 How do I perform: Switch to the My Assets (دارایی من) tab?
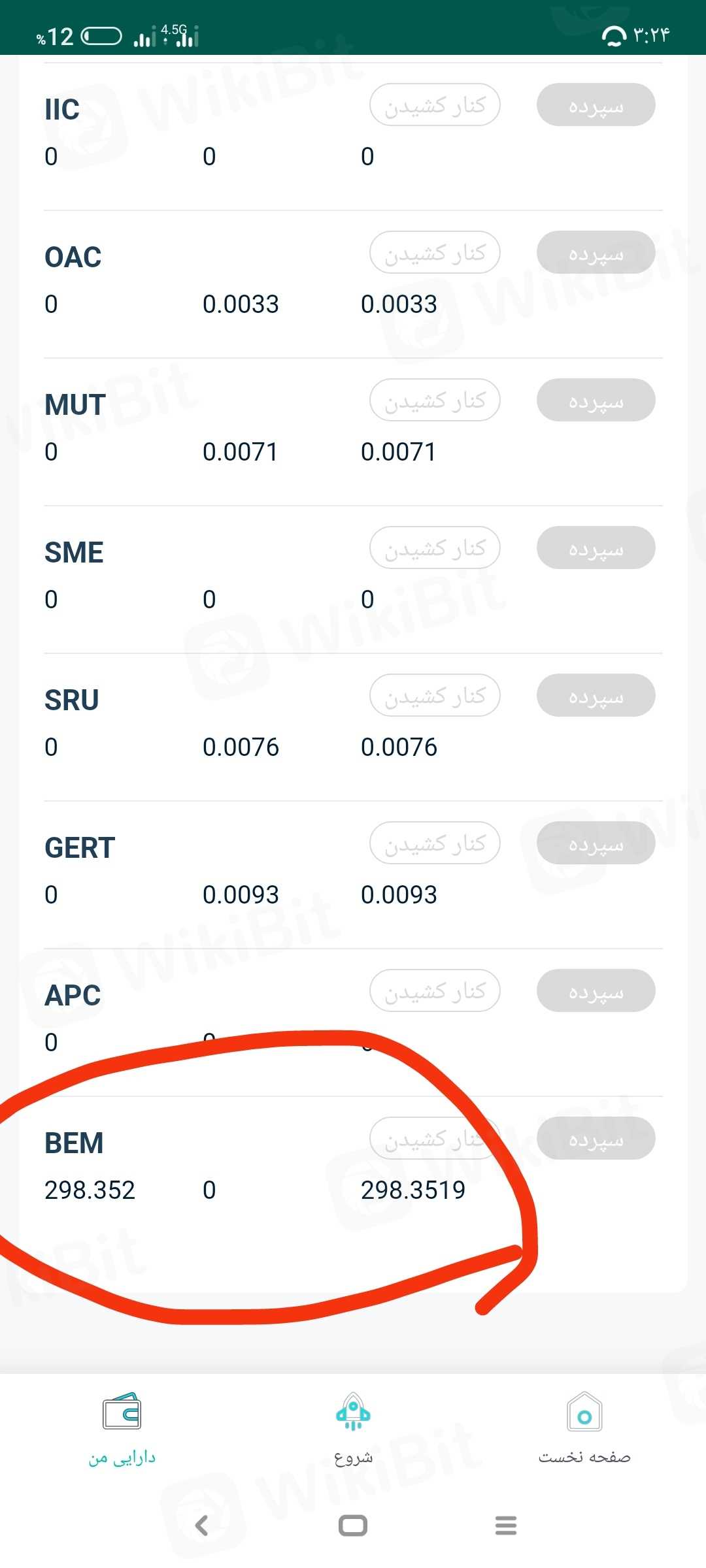pos(122,1428)
